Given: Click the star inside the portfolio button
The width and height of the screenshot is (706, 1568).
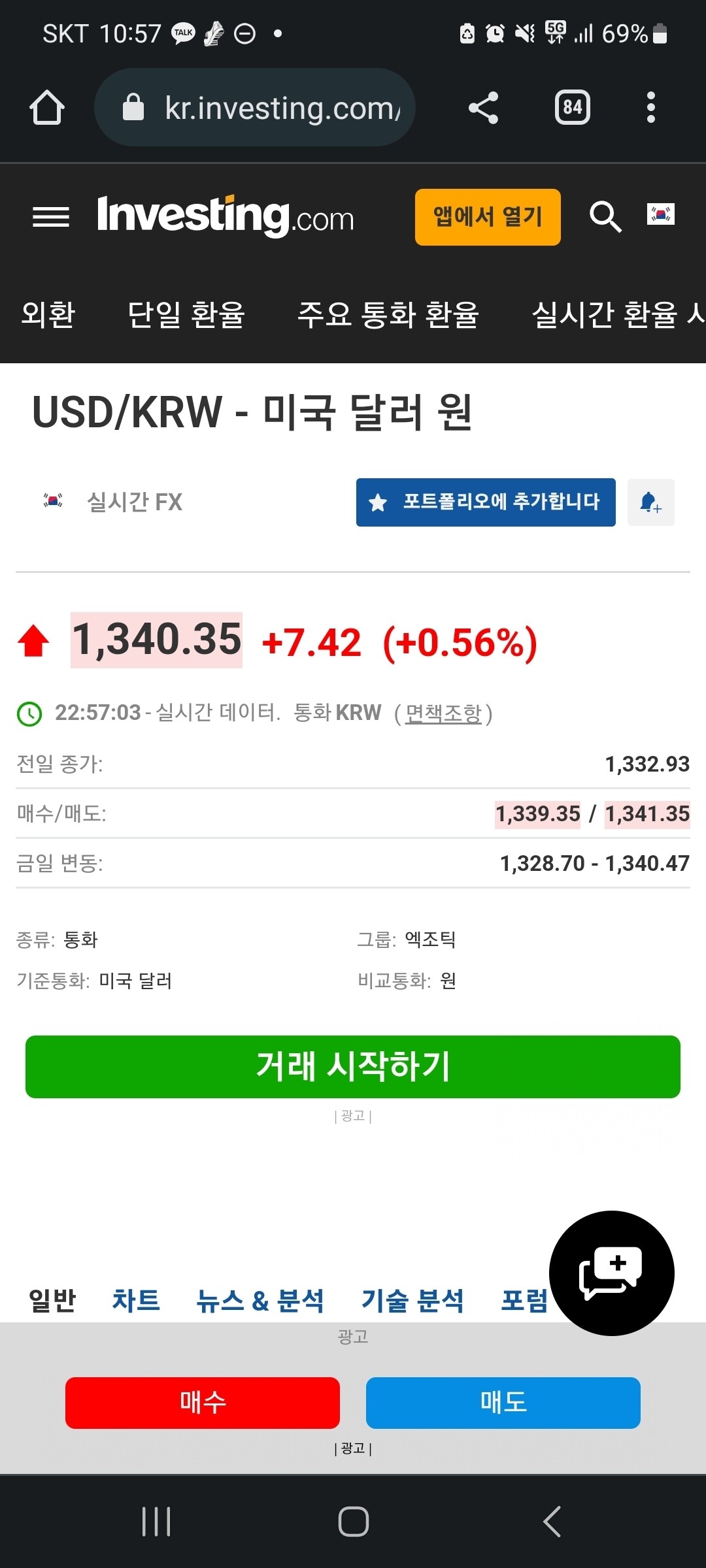Looking at the screenshot, I should click(379, 502).
